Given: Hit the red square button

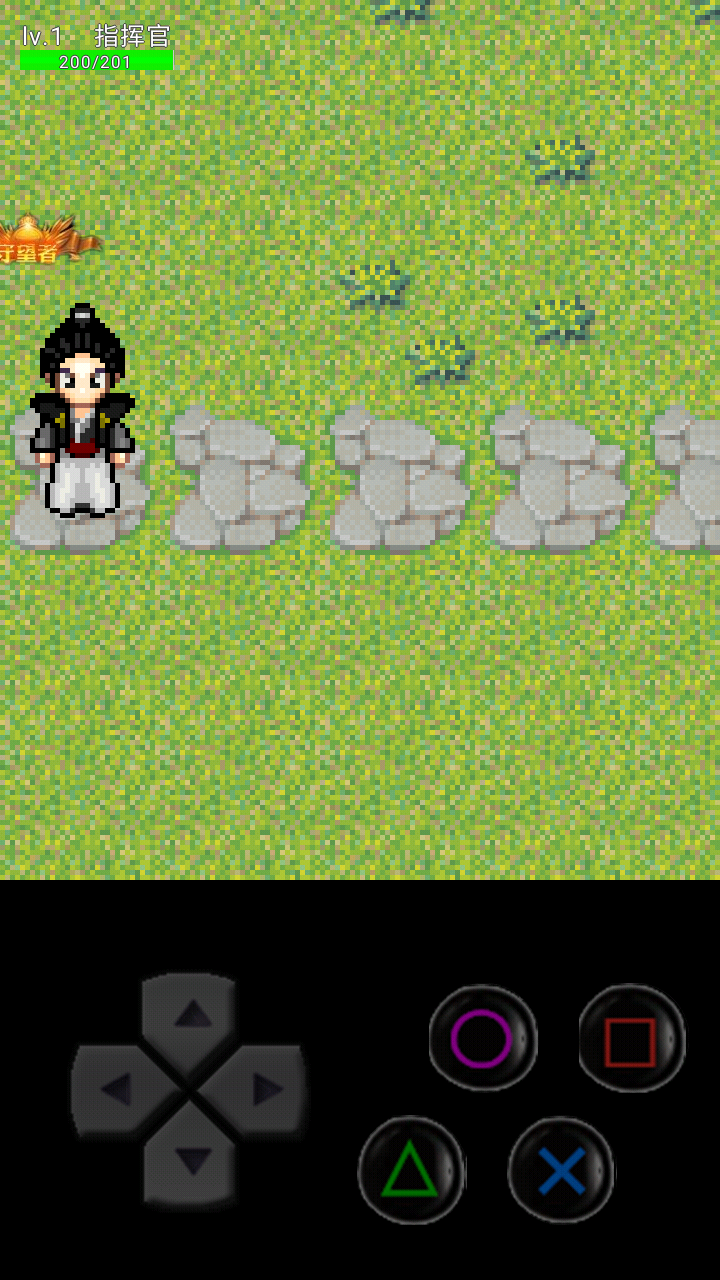Looking at the screenshot, I should pyautogui.click(x=631, y=1040).
